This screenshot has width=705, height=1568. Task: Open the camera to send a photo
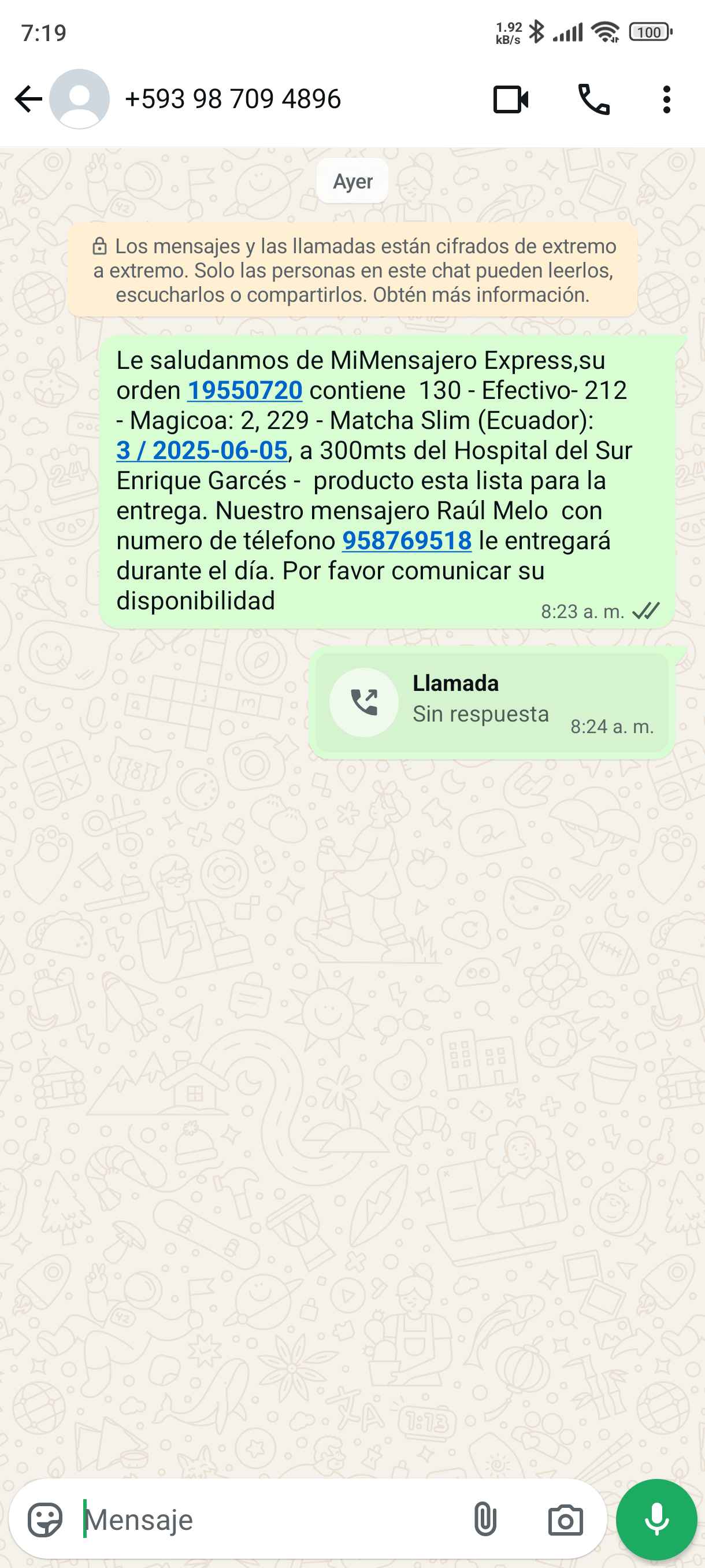[x=565, y=1520]
